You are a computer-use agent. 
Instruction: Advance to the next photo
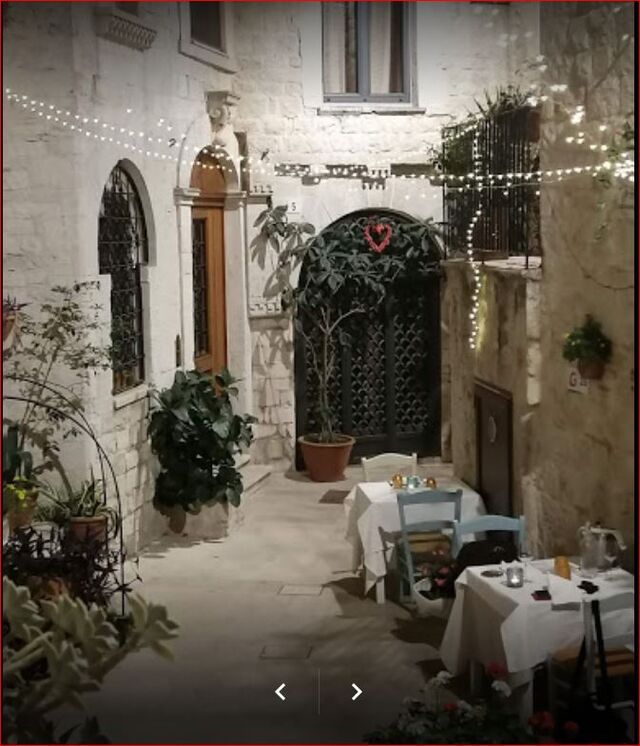(x=356, y=691)
